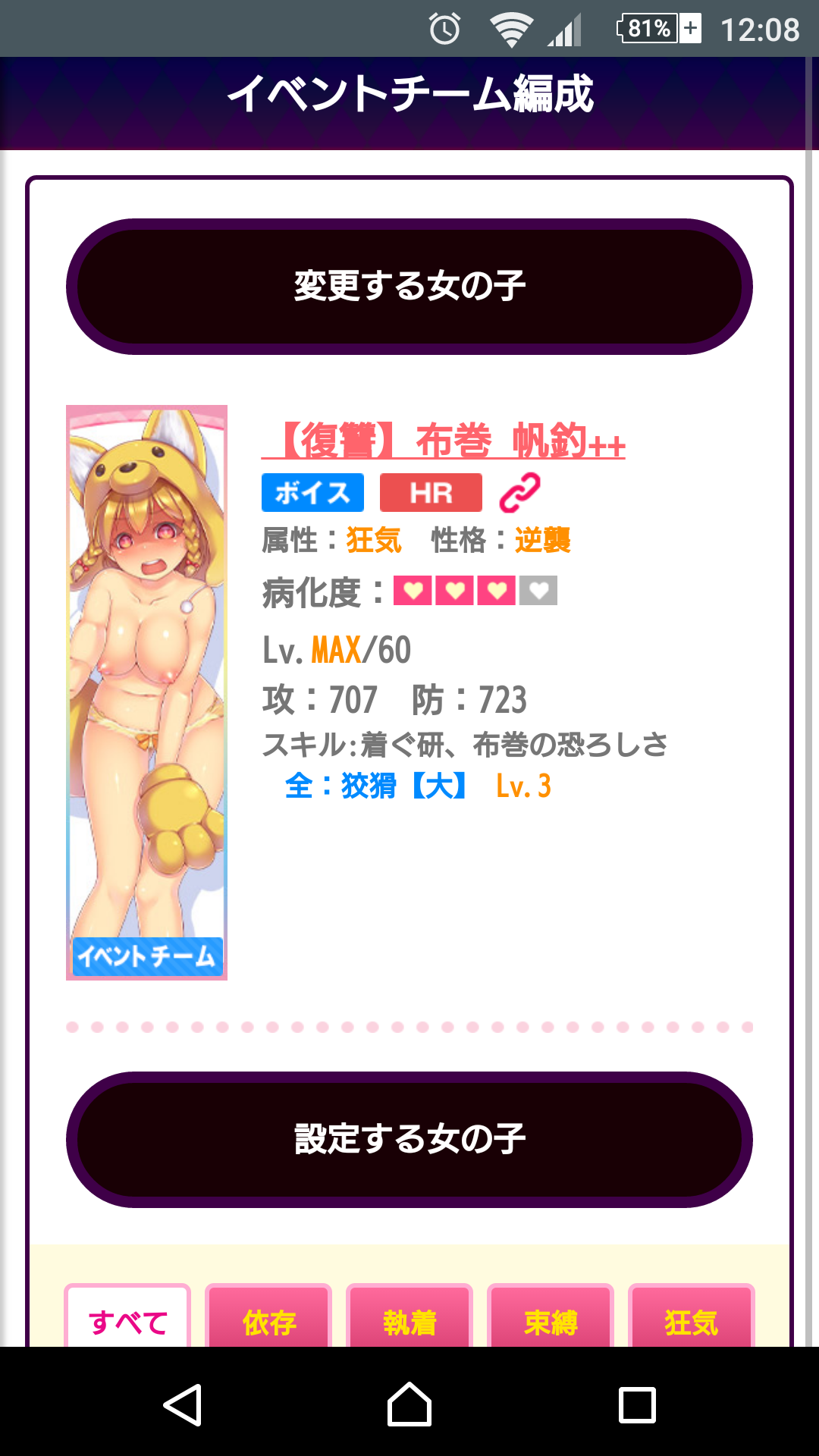This screenshot has width=819, height=1456.
Task: Open the 【復讐】布巻 帆釣++ name link
Action: pos(444,441)
